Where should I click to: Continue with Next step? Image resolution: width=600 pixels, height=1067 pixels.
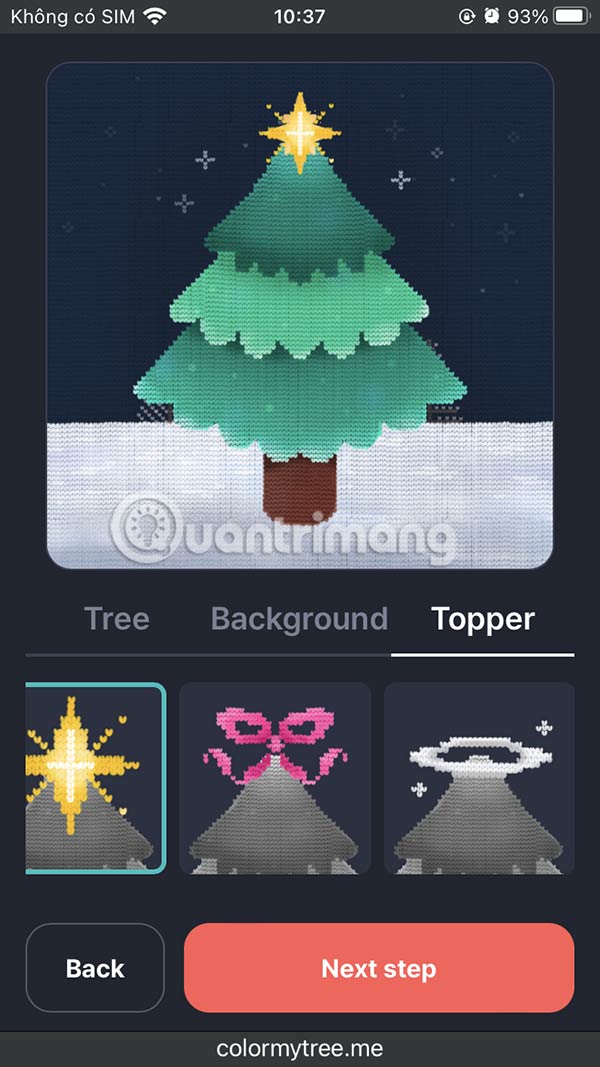click(379, 968)
